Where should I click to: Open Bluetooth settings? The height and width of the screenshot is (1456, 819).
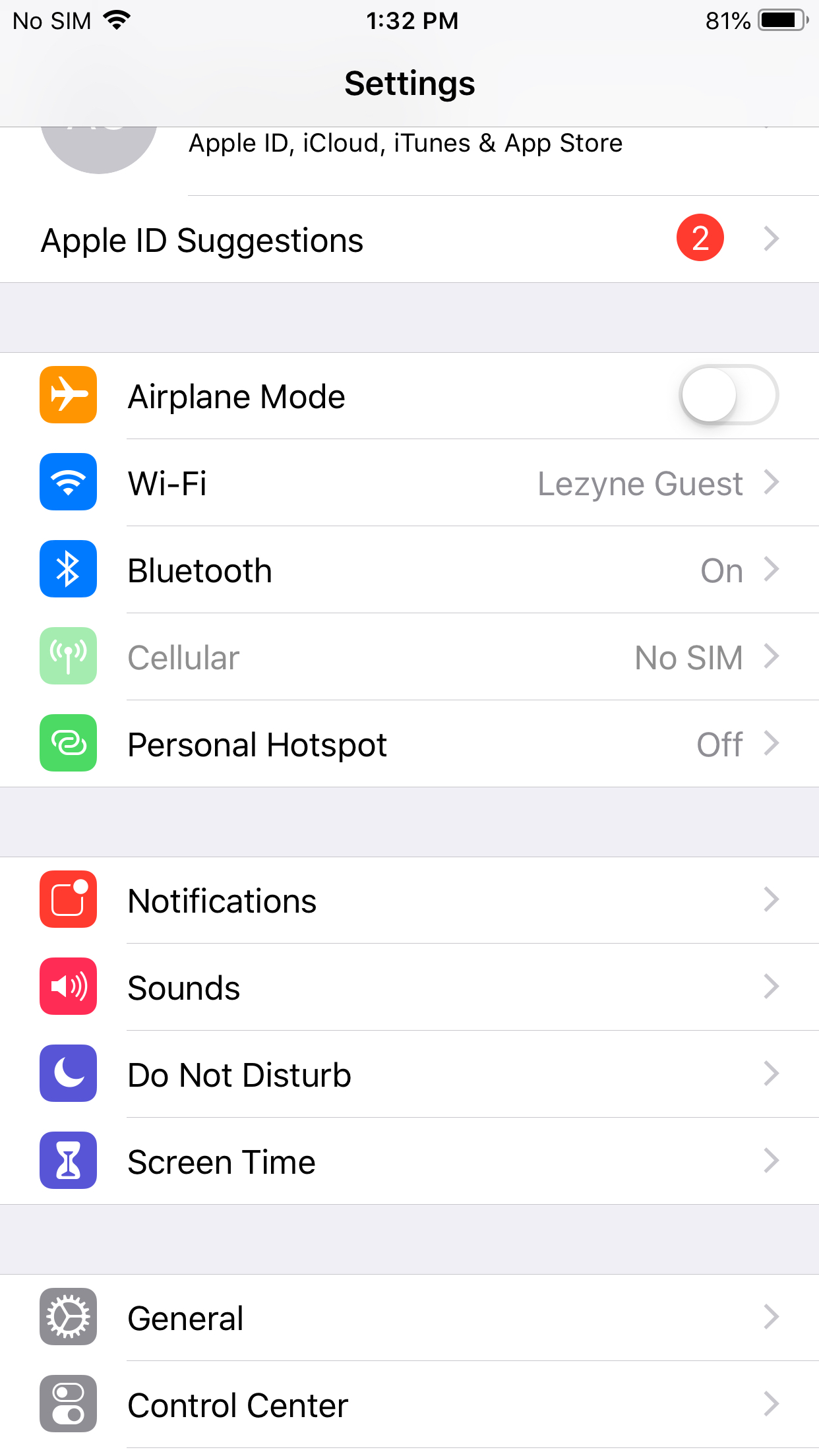(x=409, y=570)
